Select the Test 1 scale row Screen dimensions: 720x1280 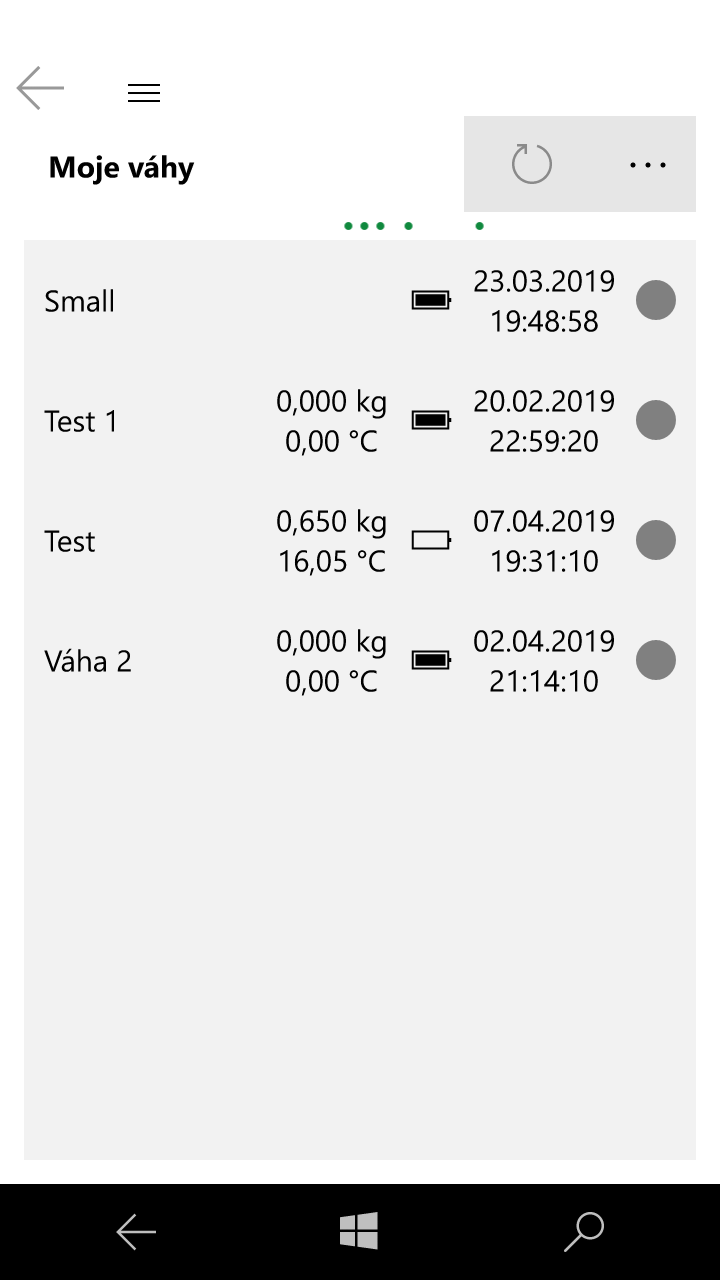pyautogui.click(x=82, y=421)
